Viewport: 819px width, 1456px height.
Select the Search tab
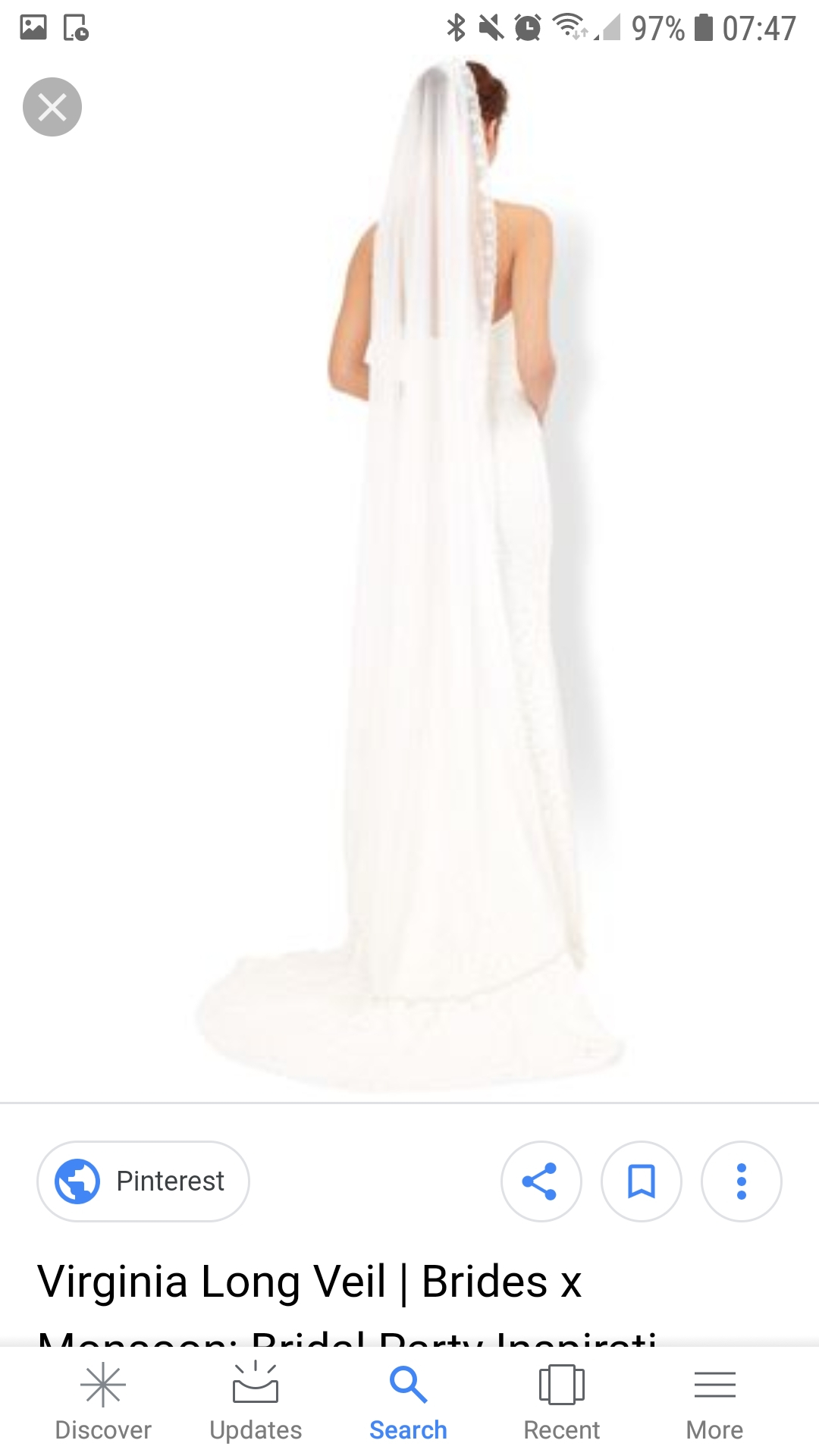(x=408, y=1401)
